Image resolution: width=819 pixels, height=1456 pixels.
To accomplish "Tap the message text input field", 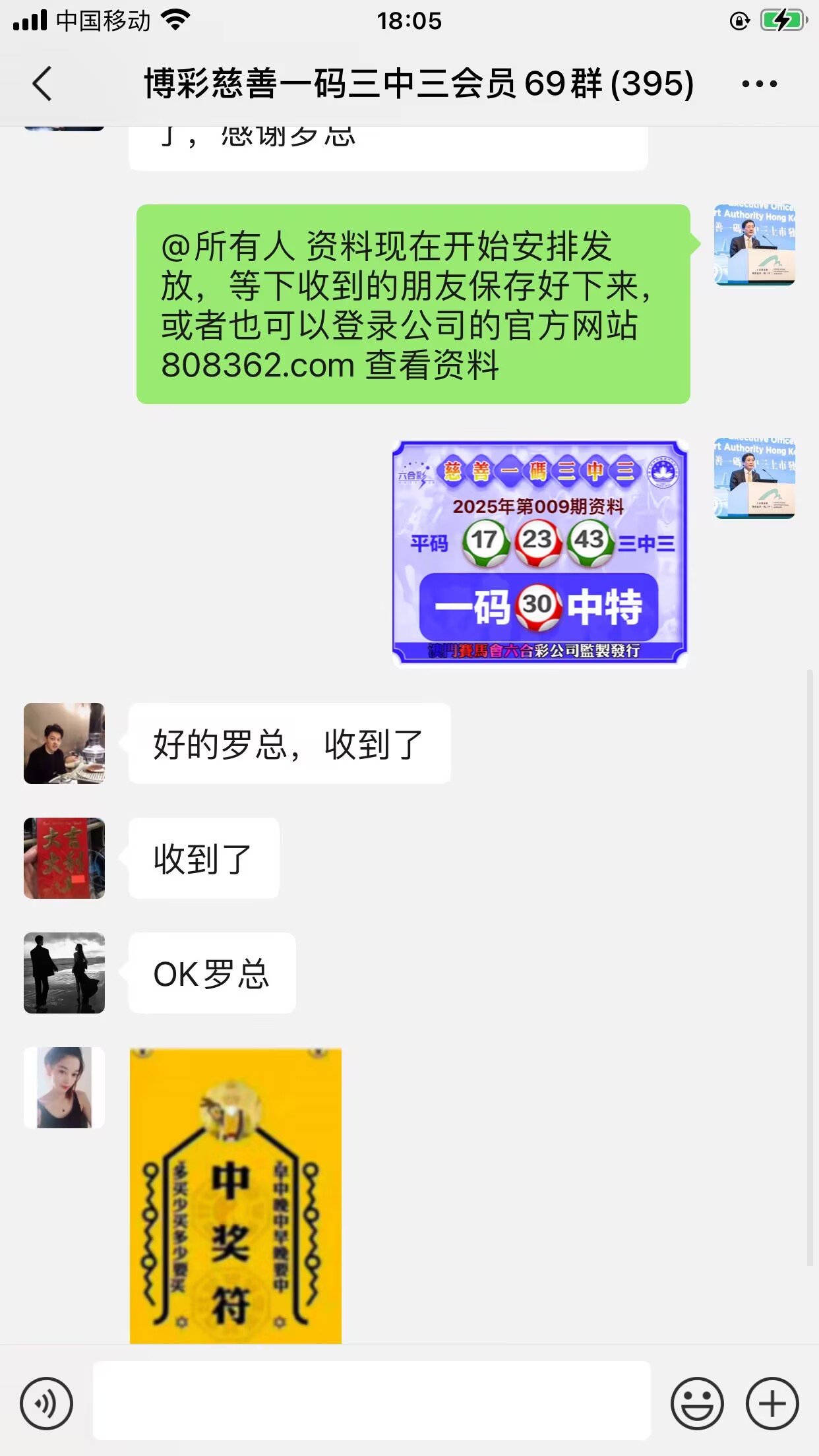I will coord(371,1401).
